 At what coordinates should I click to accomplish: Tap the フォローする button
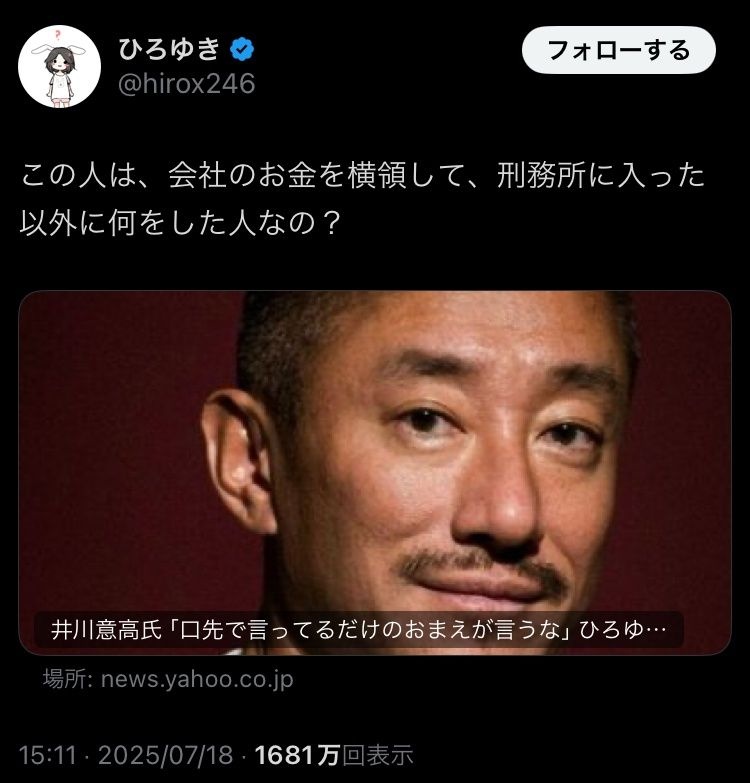coord(618,50)
